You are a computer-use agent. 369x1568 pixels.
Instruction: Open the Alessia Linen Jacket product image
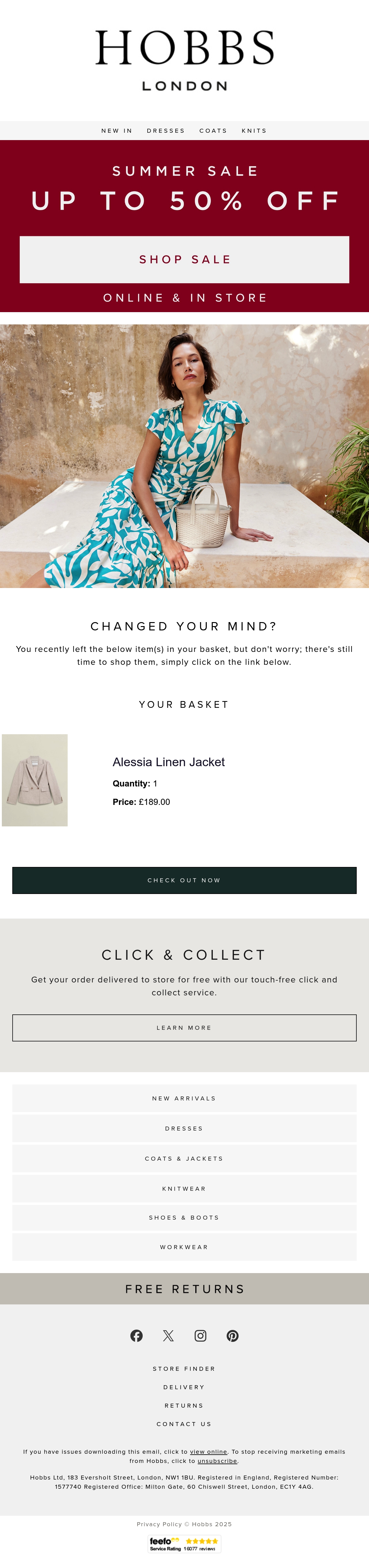(35, 780)
